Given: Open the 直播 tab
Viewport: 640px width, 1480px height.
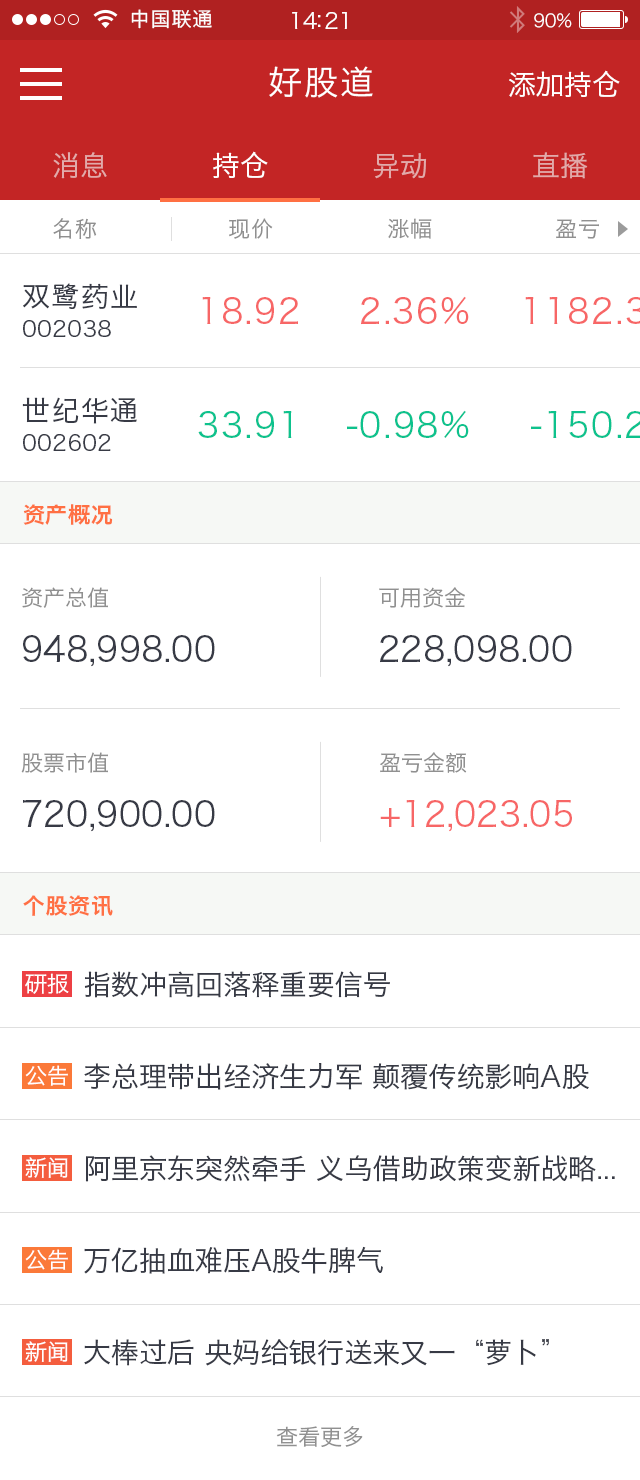Looking at the screenshot, I should point(560,166).
